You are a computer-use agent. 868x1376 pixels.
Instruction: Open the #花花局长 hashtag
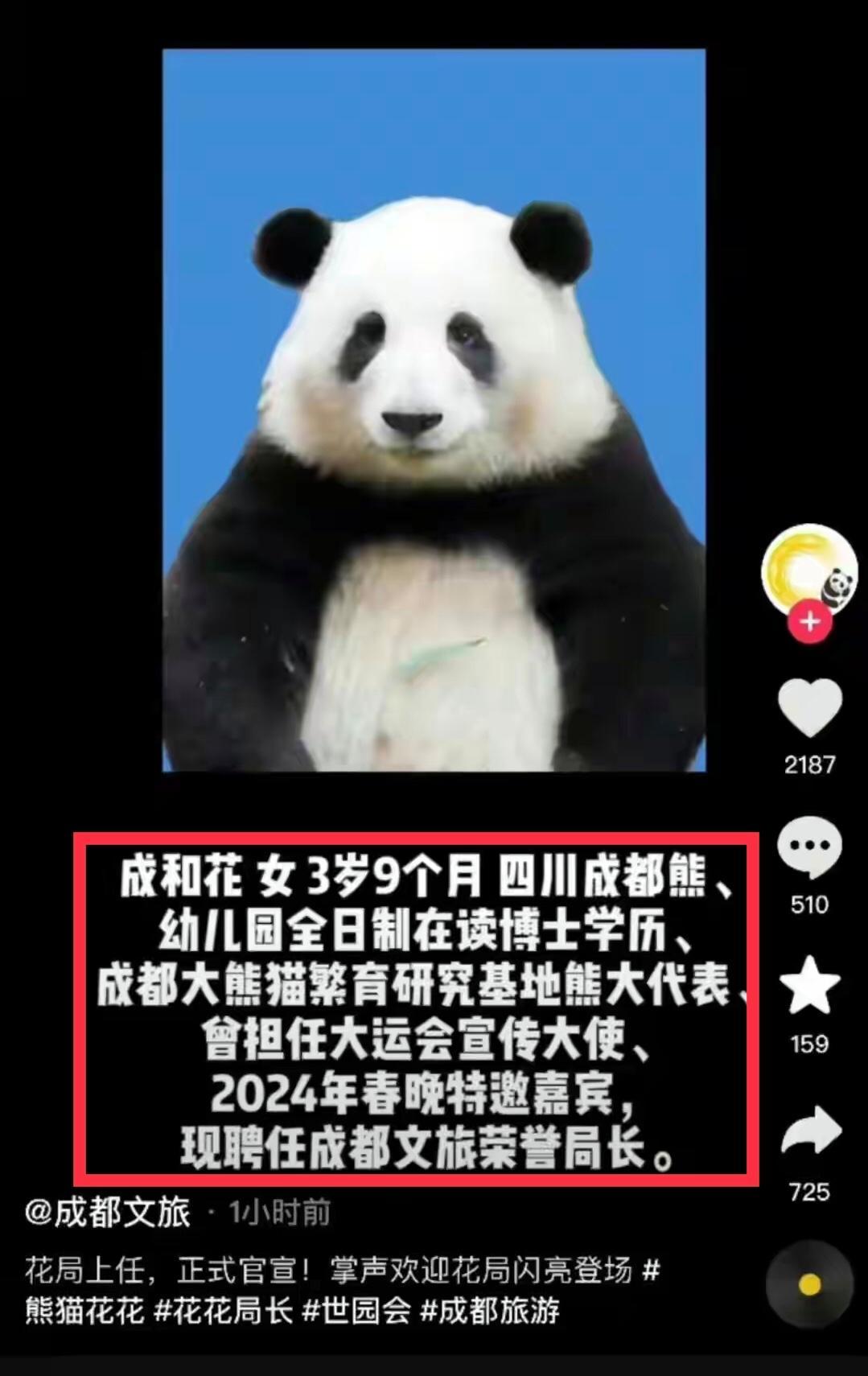[x=223, y=1311]
